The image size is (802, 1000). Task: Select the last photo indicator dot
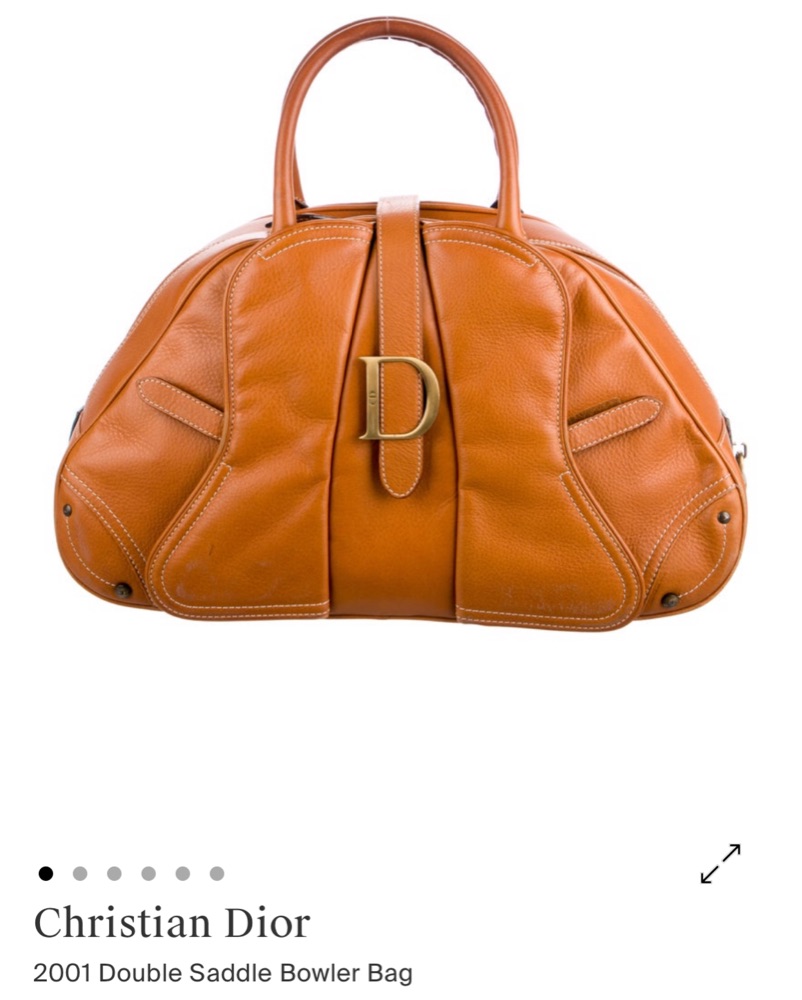[217, 874]
